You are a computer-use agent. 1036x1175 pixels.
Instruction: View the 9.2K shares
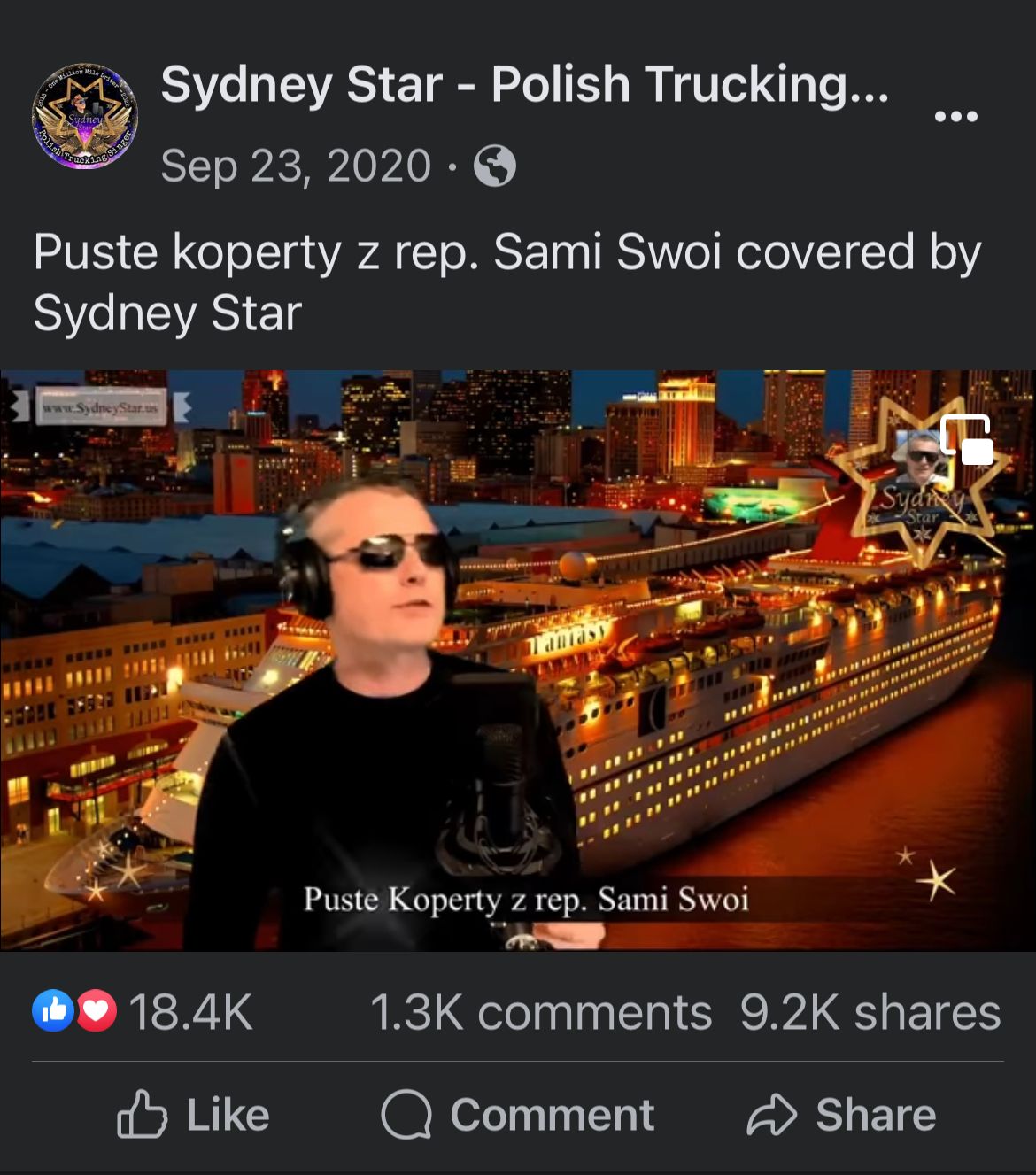tap(870, 1012)
